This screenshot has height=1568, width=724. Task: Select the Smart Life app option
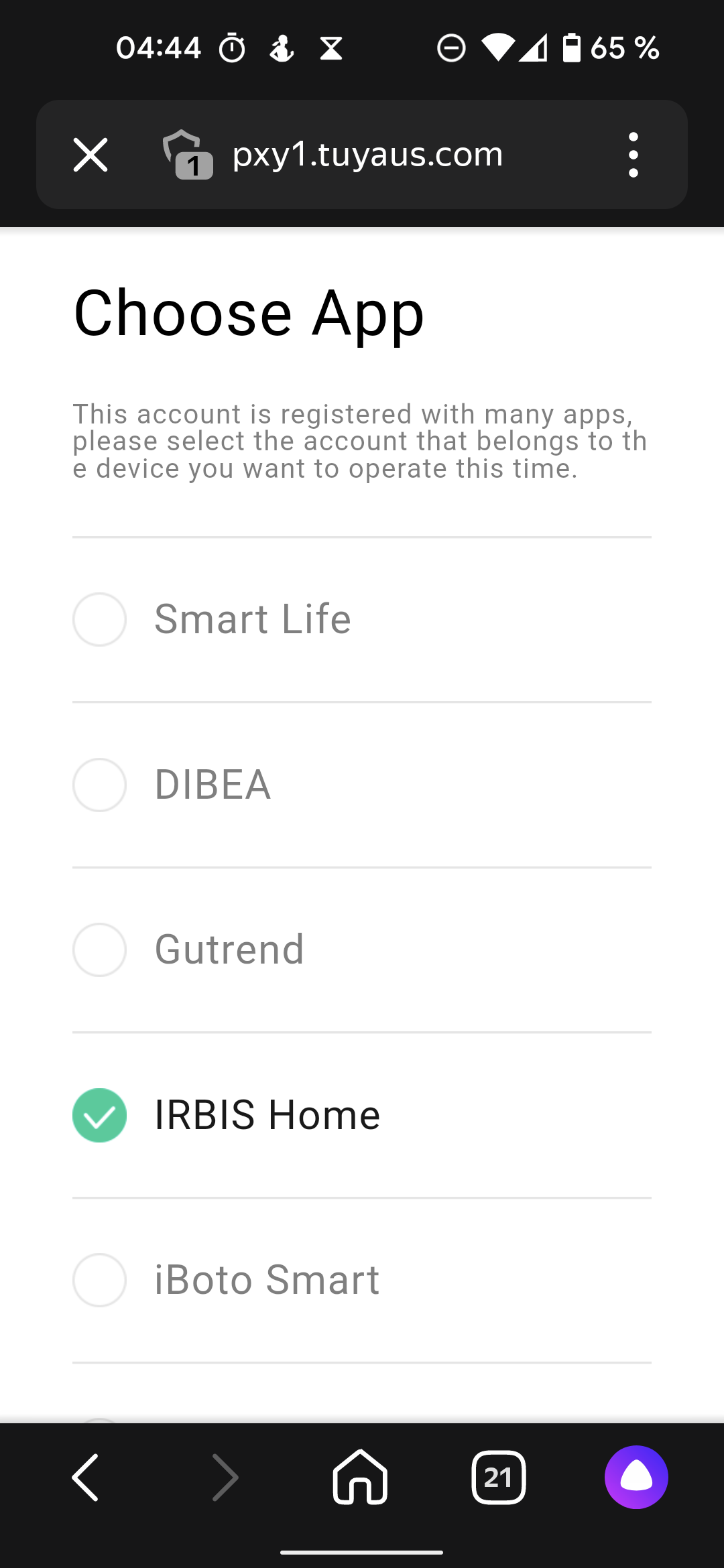coord(252,619)
